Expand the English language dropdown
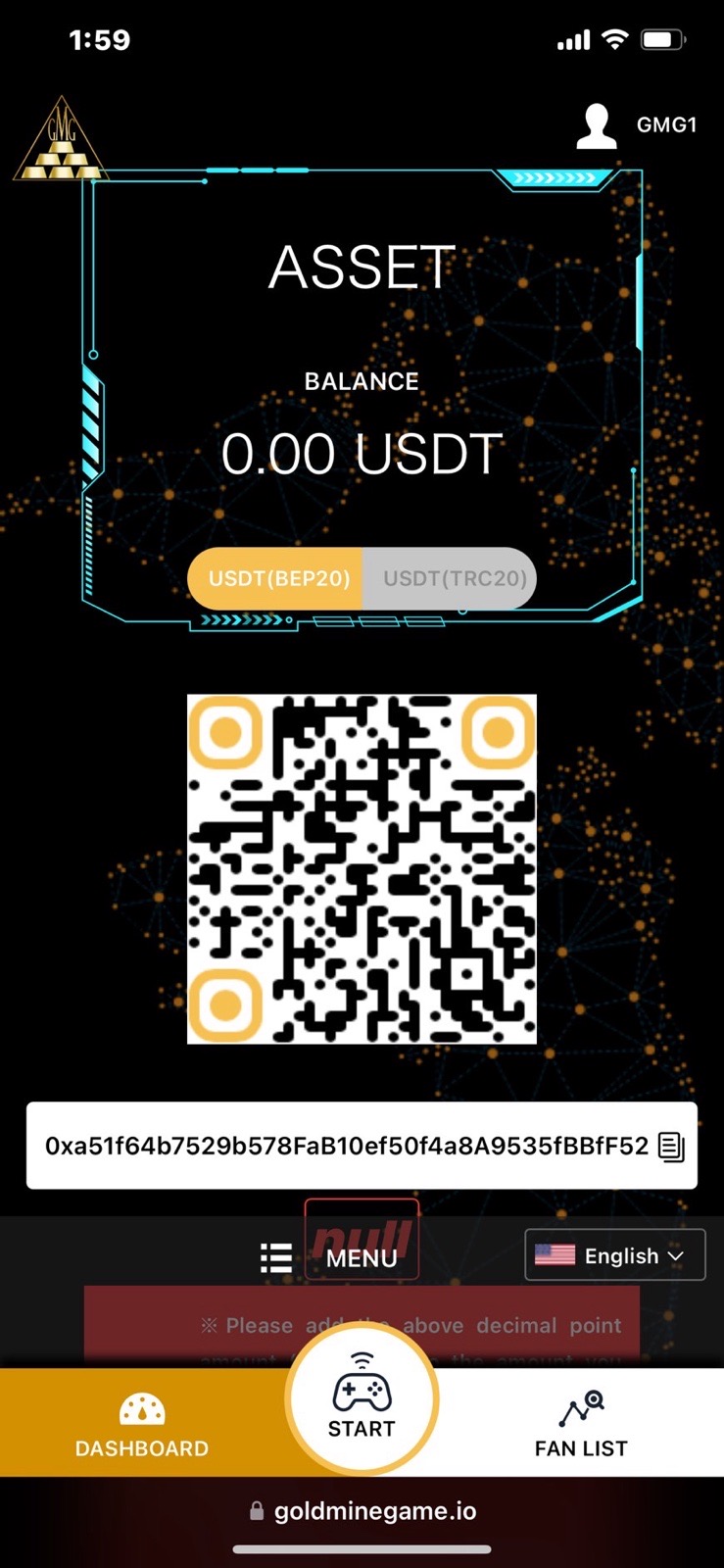The image size is (724, 1568). coord(614,1255)
